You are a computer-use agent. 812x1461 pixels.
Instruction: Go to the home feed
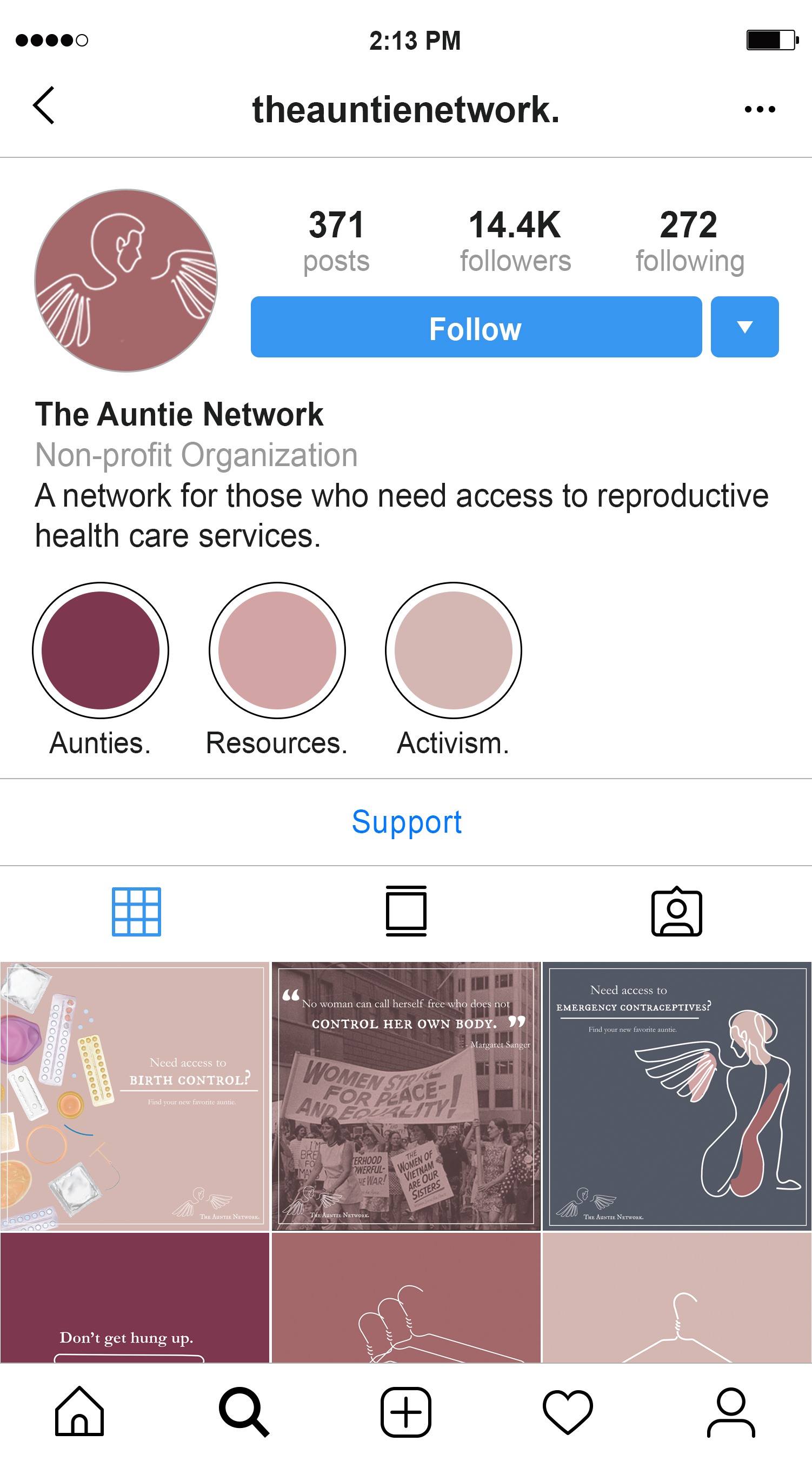coord(79,1412)
